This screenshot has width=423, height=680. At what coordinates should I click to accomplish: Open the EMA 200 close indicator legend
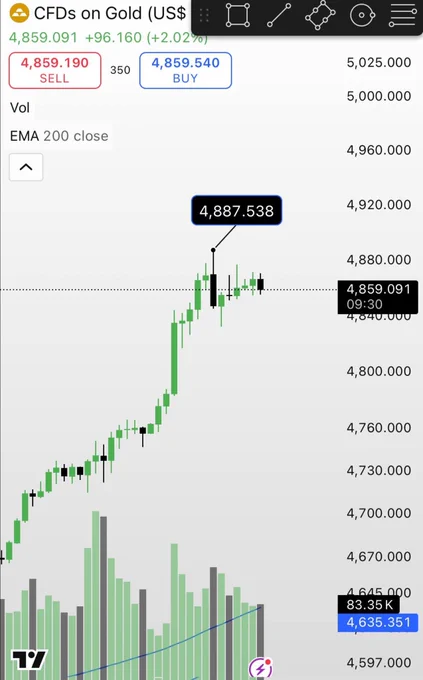59,136
